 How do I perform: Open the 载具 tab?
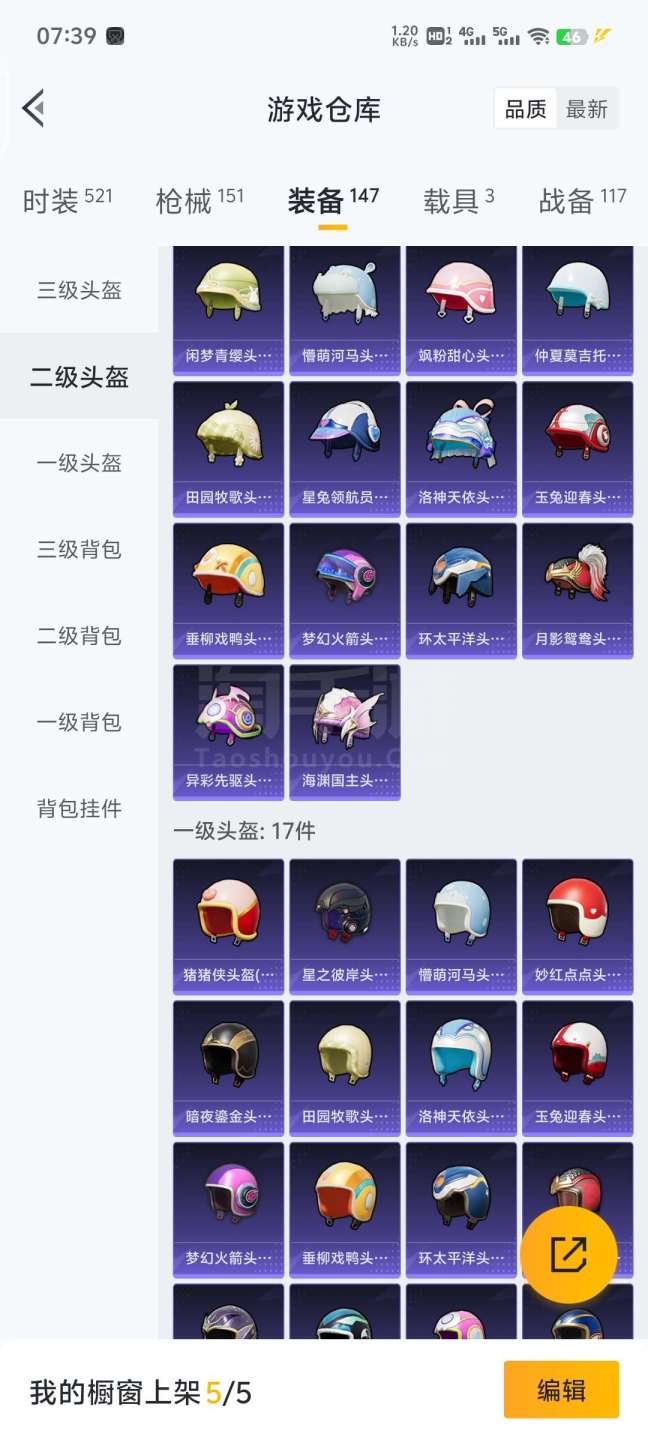tap(458, 200)
